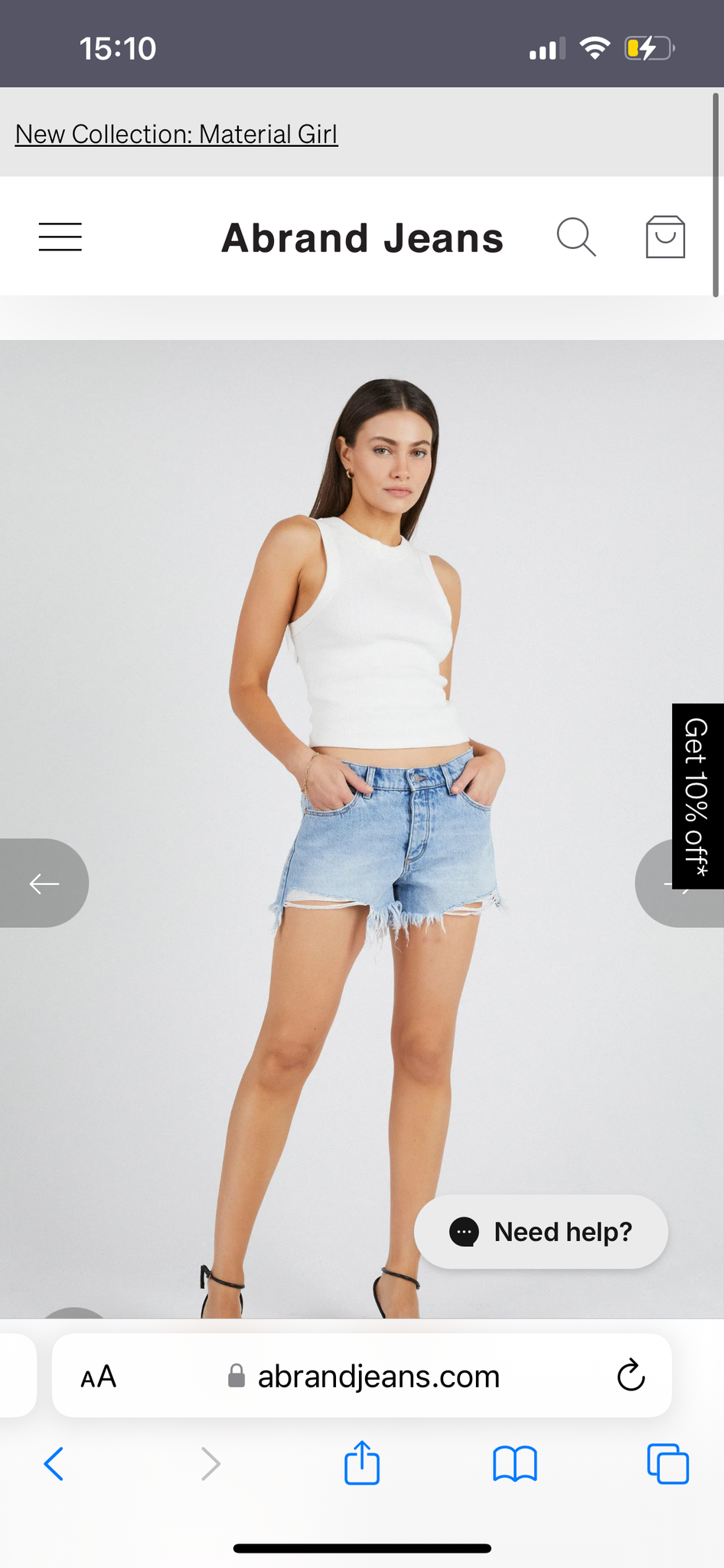This screenshot has width=724, height=1568.
Task: Go back to the previous page
Action: point(54,1464)
